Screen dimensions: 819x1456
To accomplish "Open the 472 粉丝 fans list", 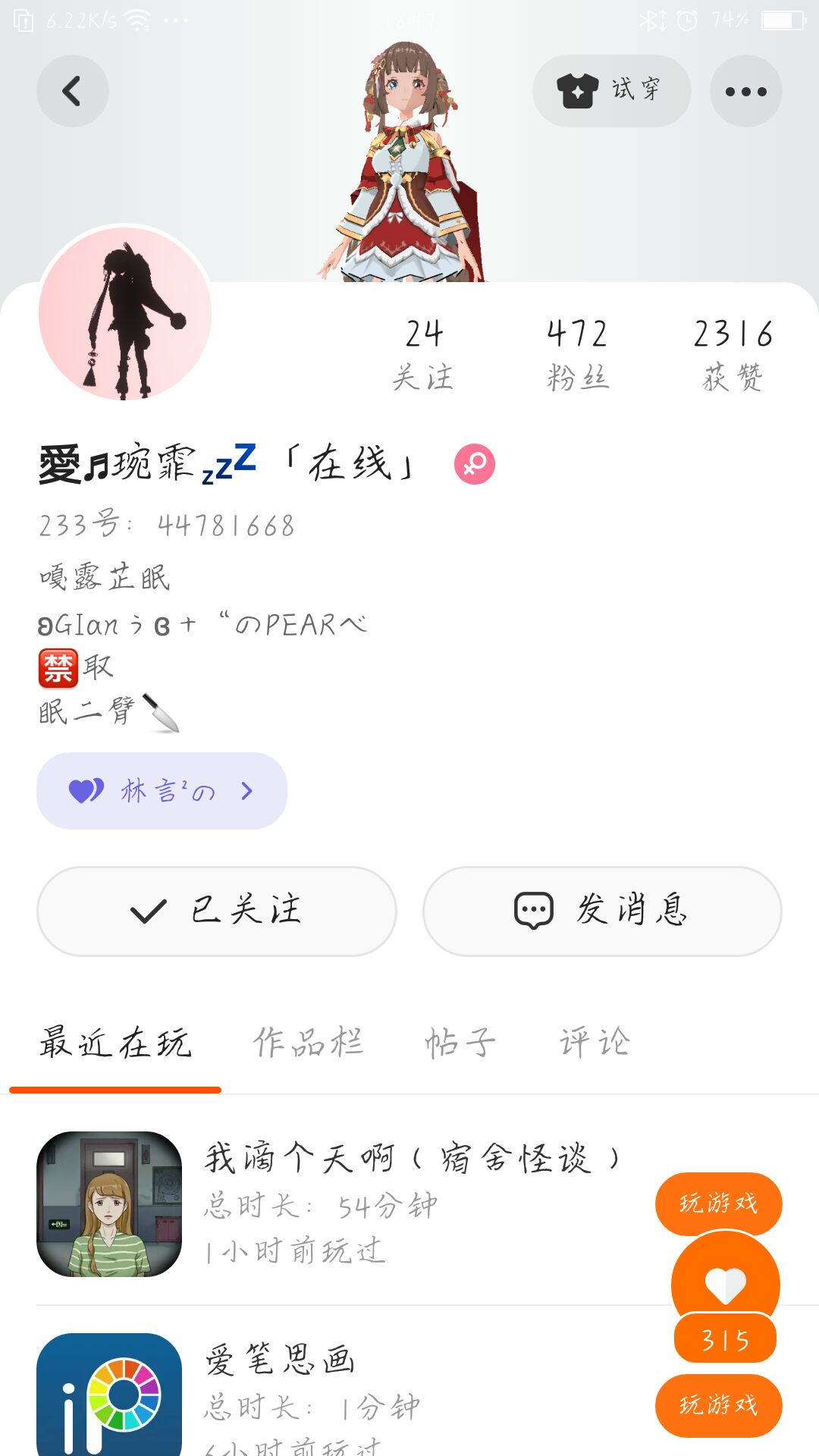I will 578,353.
